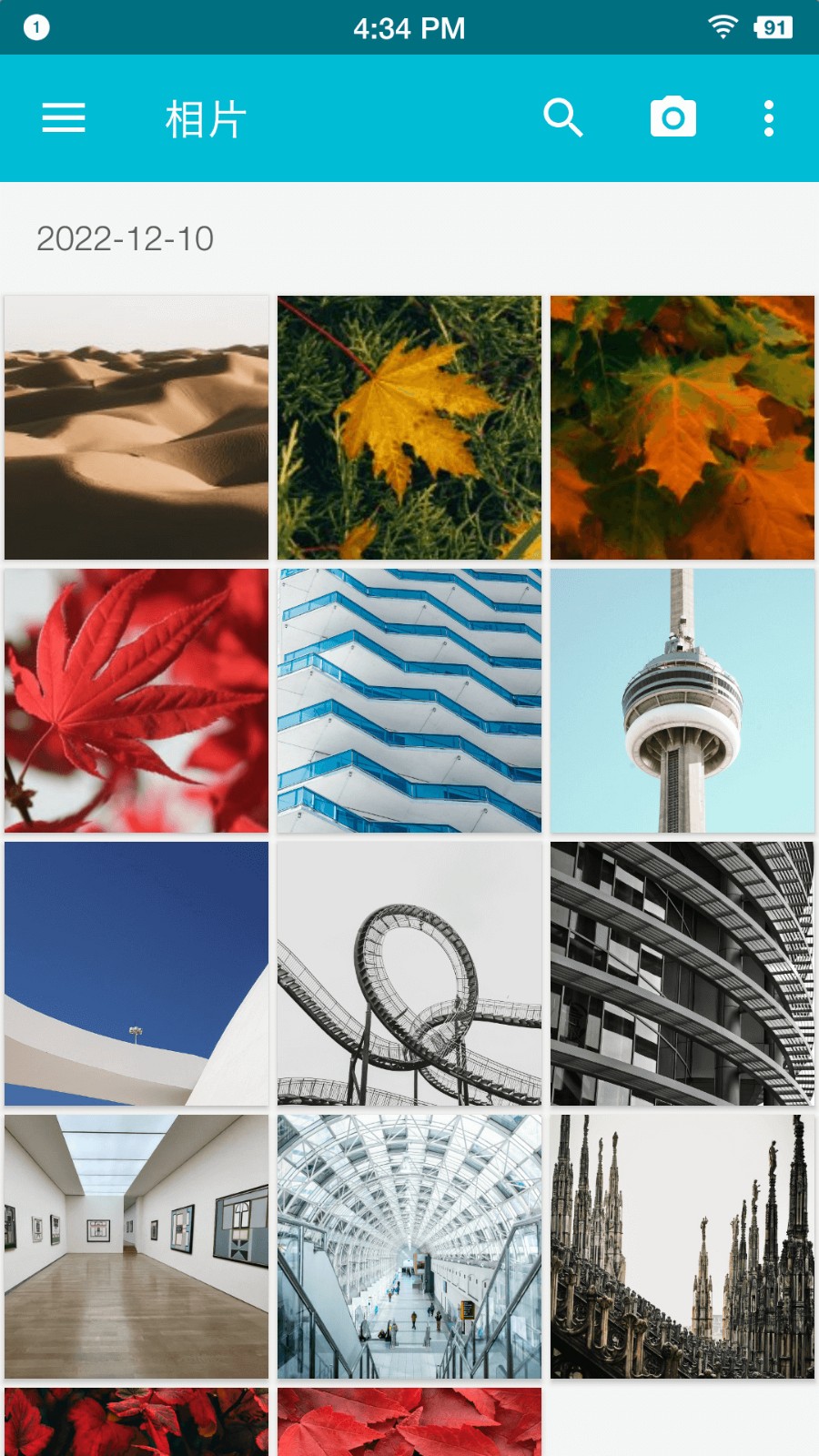Image resolution: width=819 pixels, height=1456 pixels.
Task: View the roller coaster loop photo
Action: [x=409, y=974]
